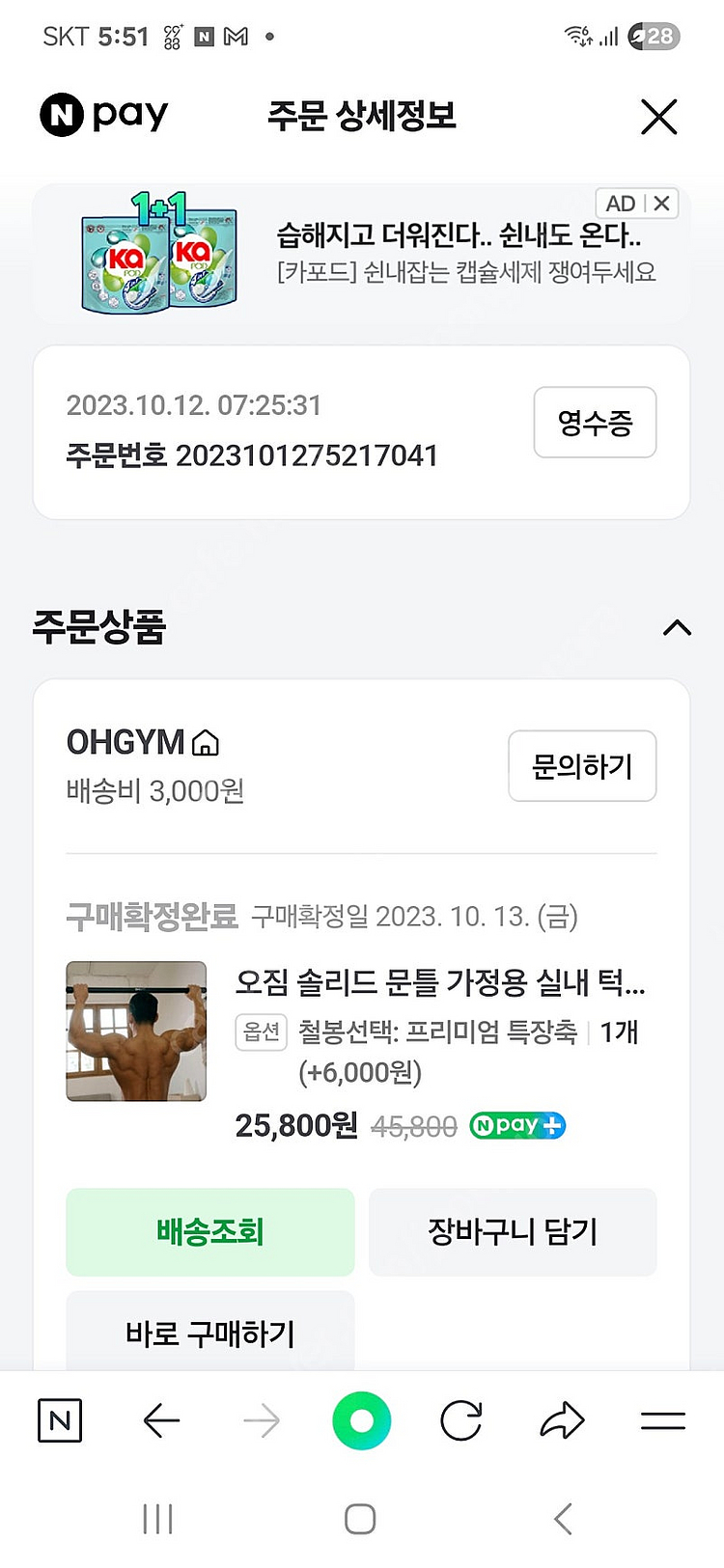This screenshot has width=724, height=1568.
Task: Dismiss the Kapod capsule detergent ad
Action: tap(661, 204)
